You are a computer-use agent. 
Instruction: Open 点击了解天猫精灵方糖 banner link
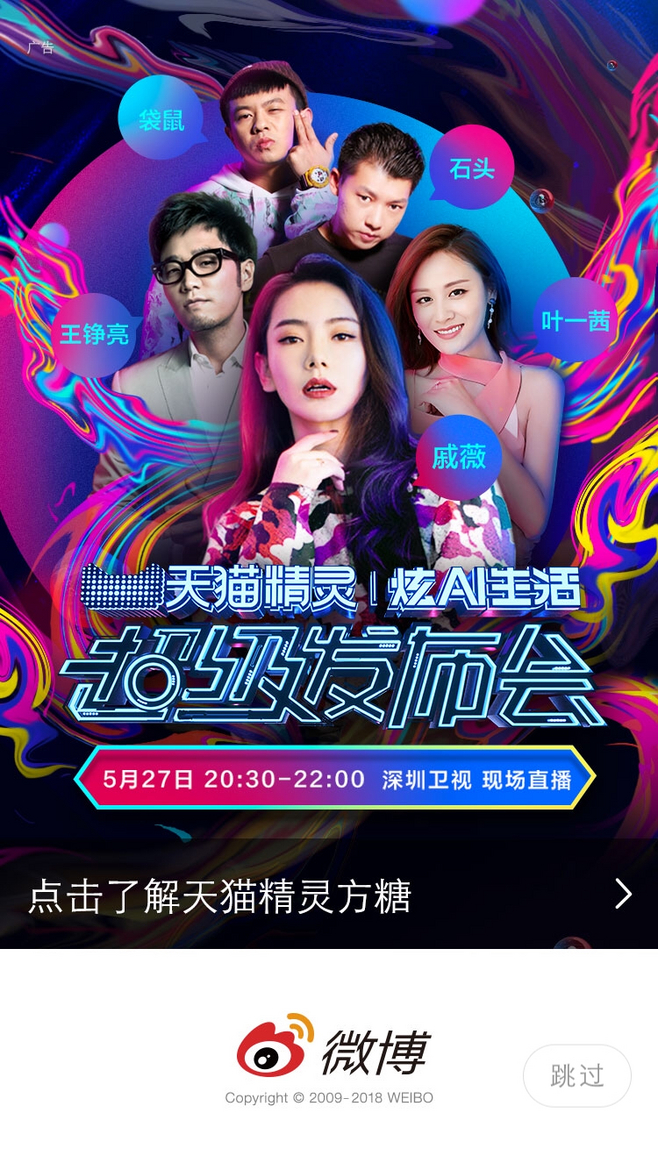click(x=329, y=895)
